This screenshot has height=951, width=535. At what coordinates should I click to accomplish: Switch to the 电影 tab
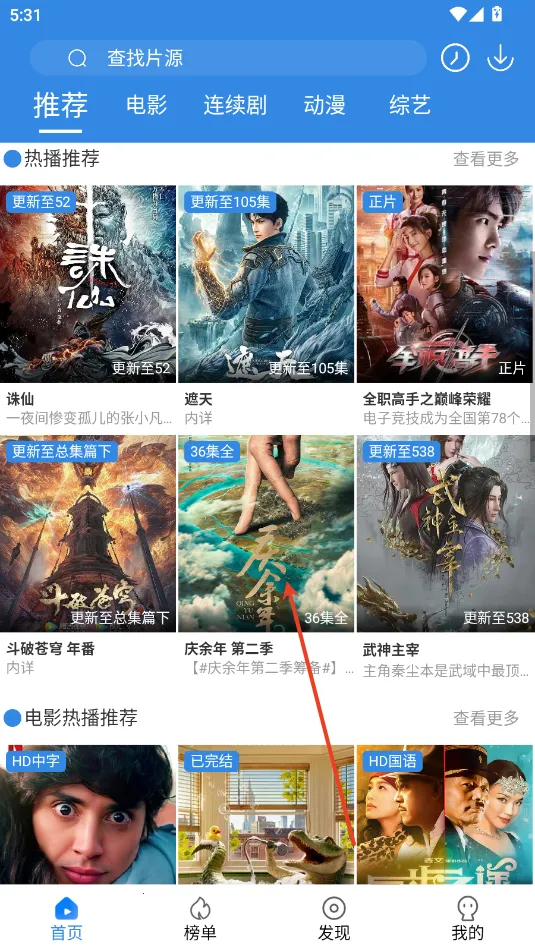coord(147,106)
